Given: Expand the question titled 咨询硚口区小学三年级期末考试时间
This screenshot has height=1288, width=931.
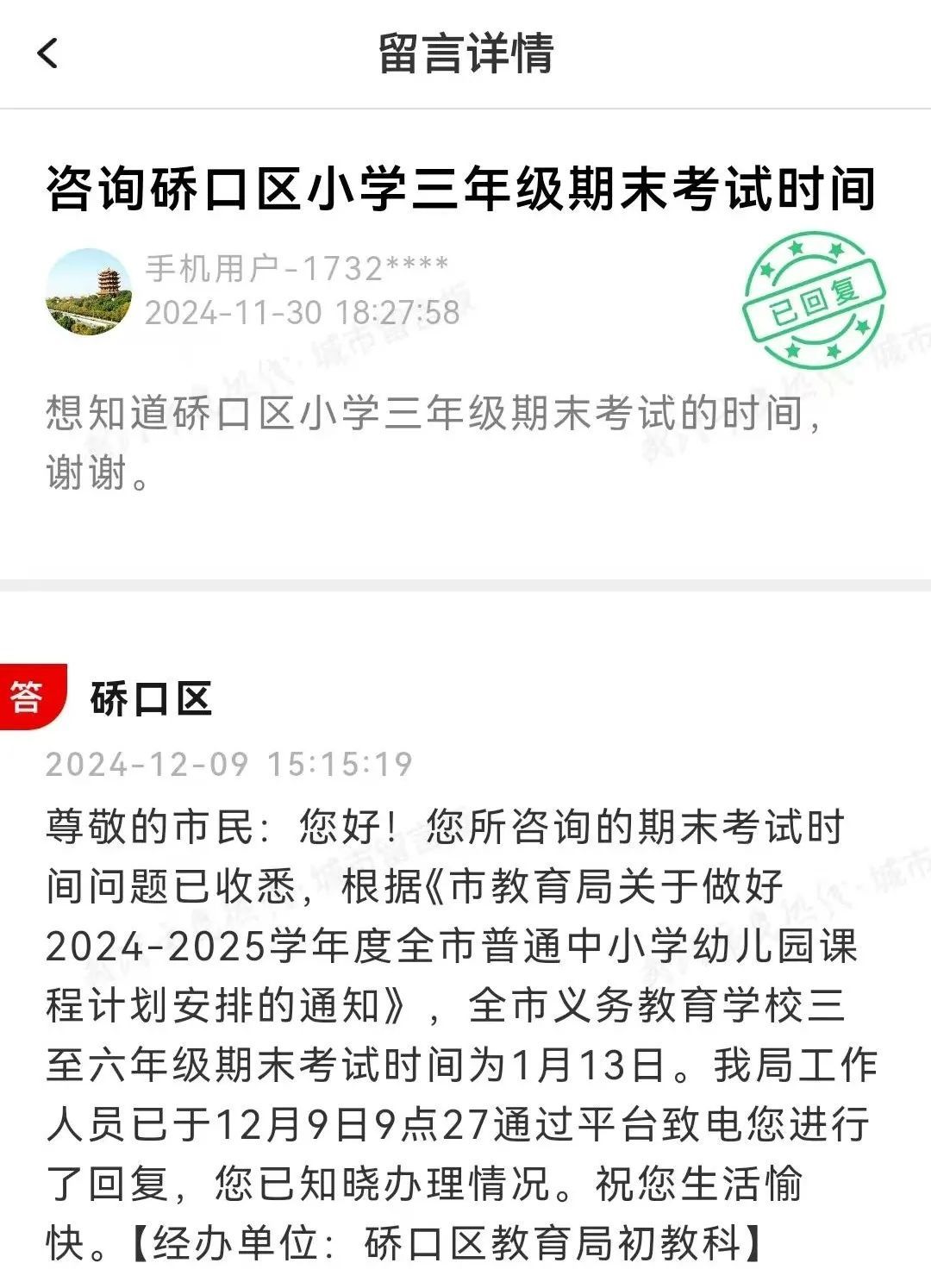Looking at the screenshot, I should pyautogui.click(x=465, y=190).
